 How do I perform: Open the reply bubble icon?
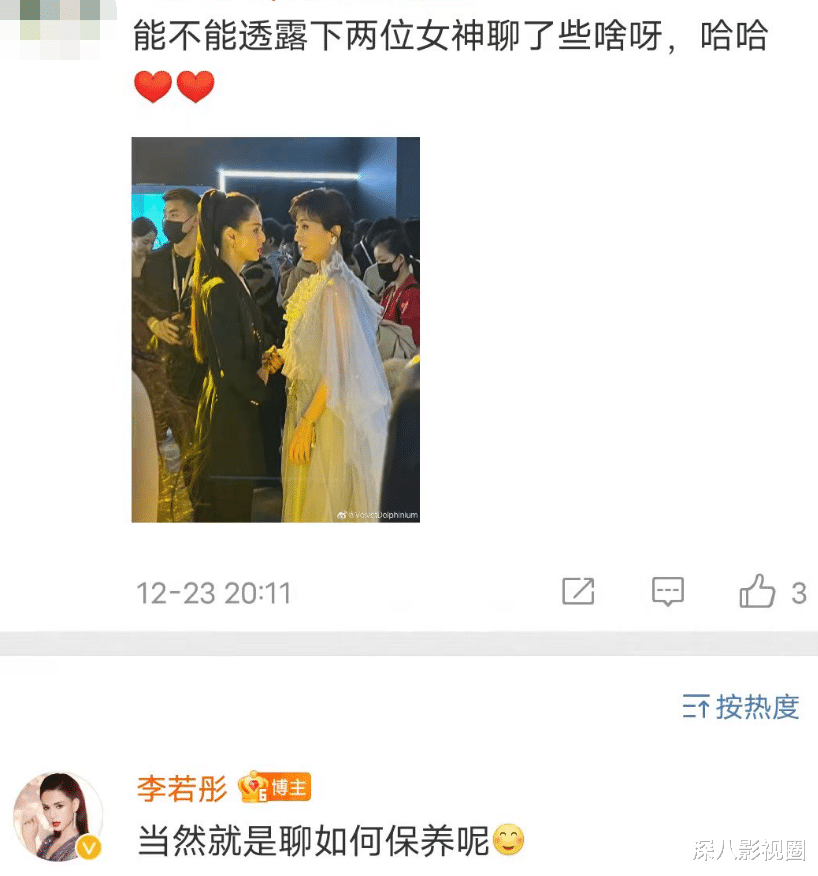click(667, 592)
